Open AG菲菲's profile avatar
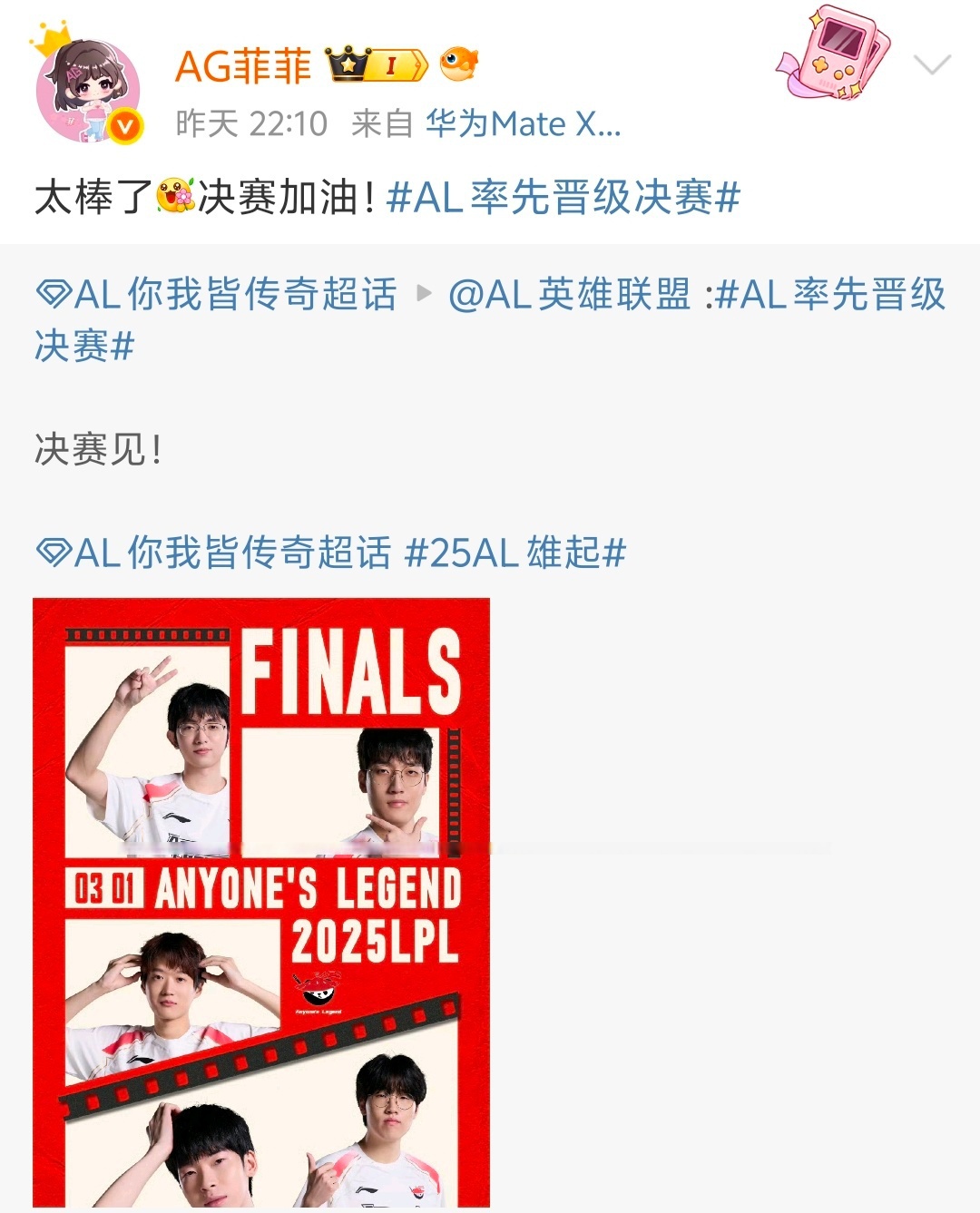The height and width of the screenshot is (1213, 980). click(88, 91)
